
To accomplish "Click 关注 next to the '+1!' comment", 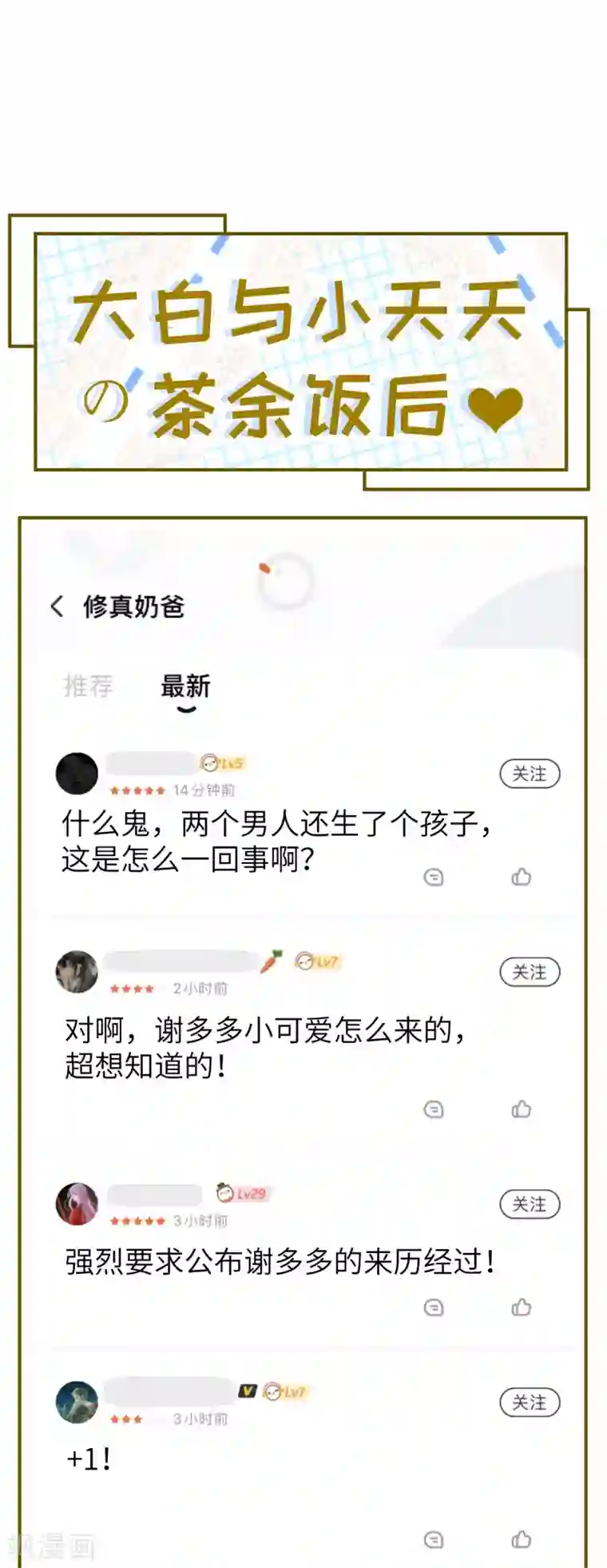I will (530, 1403).
